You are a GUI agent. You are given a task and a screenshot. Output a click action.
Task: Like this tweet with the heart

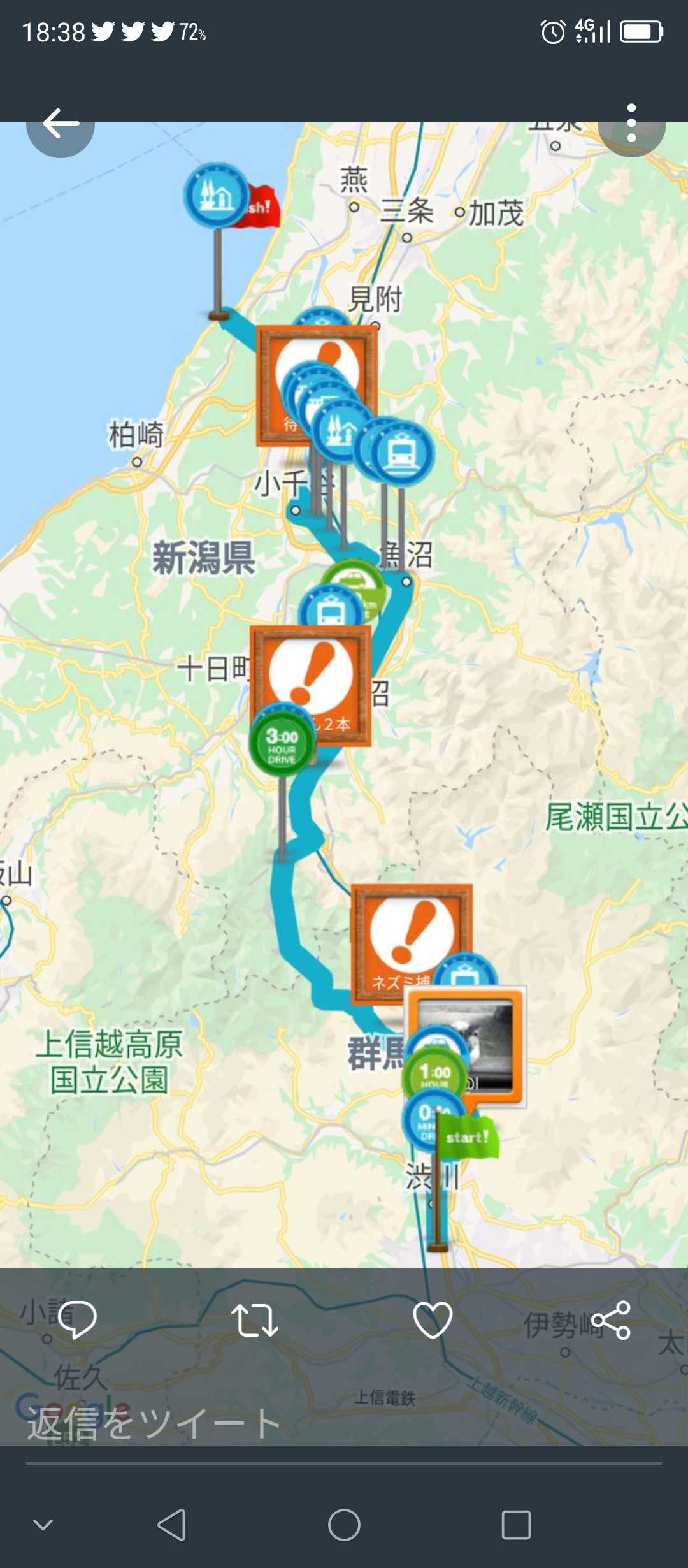coord(433,1320)
